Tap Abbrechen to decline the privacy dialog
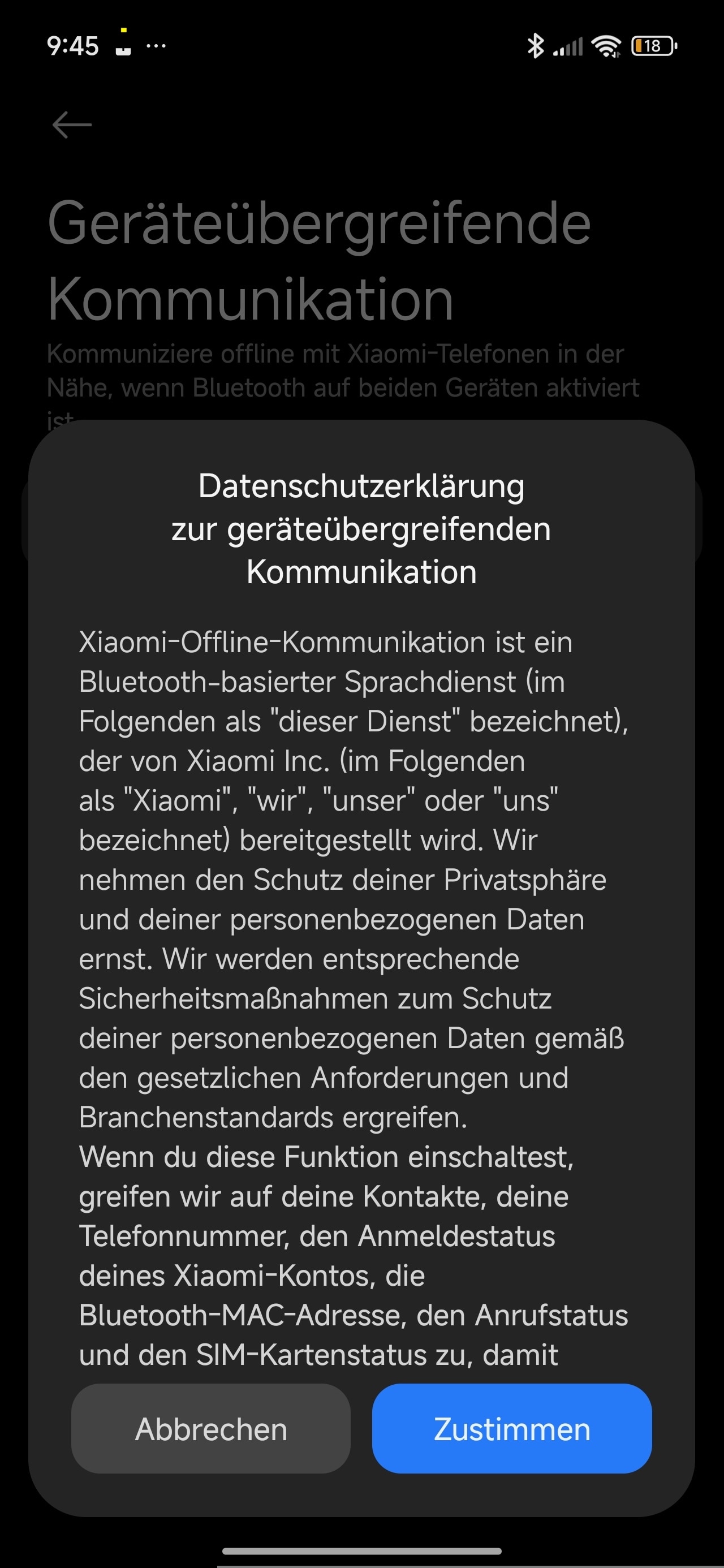This screenshot has width=724, height=1568. click(210, 1428)
